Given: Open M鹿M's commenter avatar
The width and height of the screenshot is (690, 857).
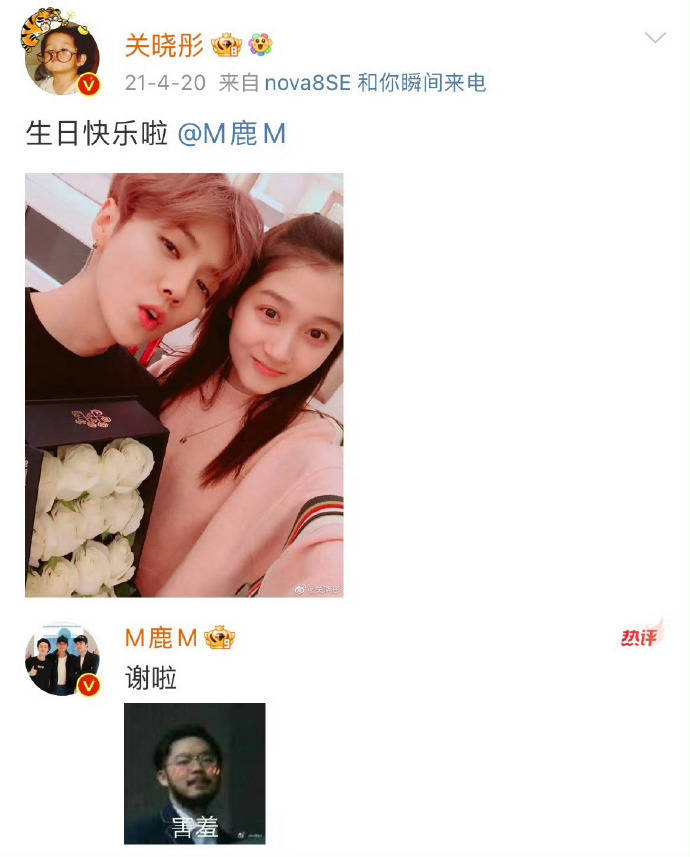Looking at the screenshot, I should tap(60, 658).
